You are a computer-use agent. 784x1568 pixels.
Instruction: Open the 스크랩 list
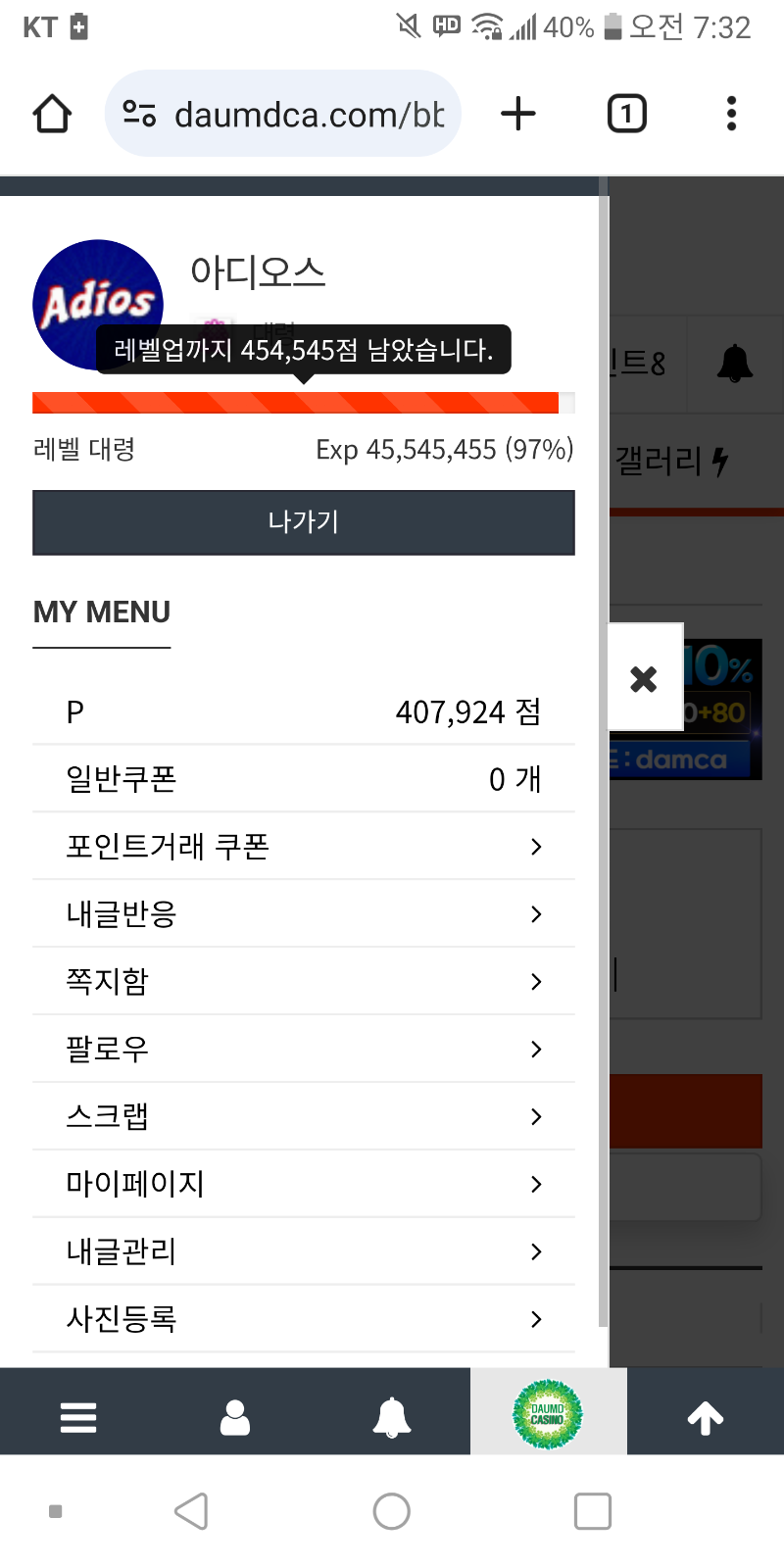coord(303,1116)
